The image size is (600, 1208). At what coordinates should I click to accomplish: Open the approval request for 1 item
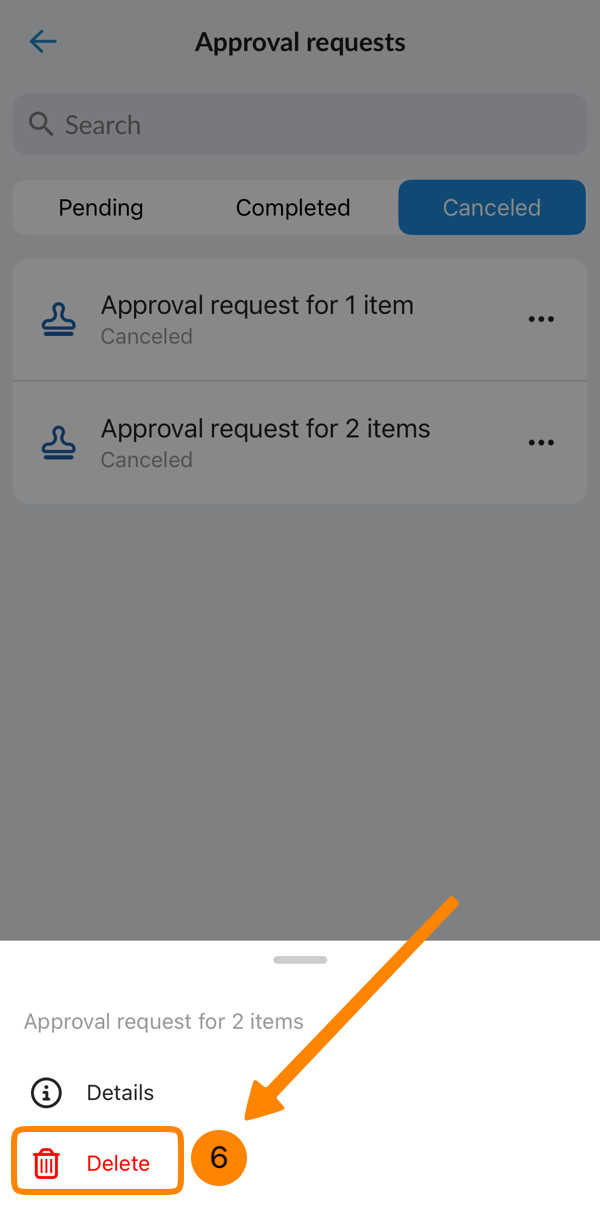(257, 318)
